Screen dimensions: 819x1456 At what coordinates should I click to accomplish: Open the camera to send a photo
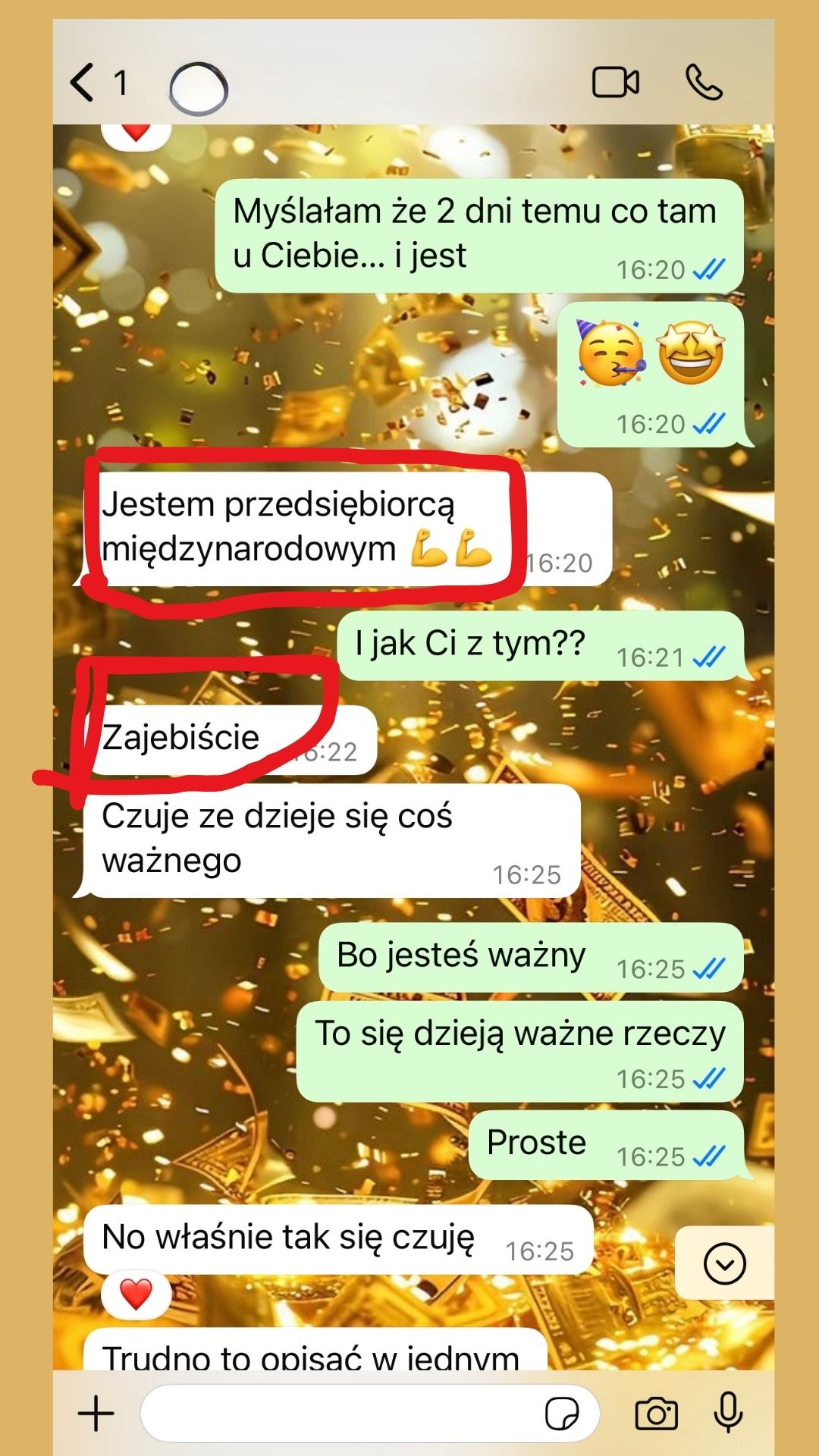click(657, 1414)
